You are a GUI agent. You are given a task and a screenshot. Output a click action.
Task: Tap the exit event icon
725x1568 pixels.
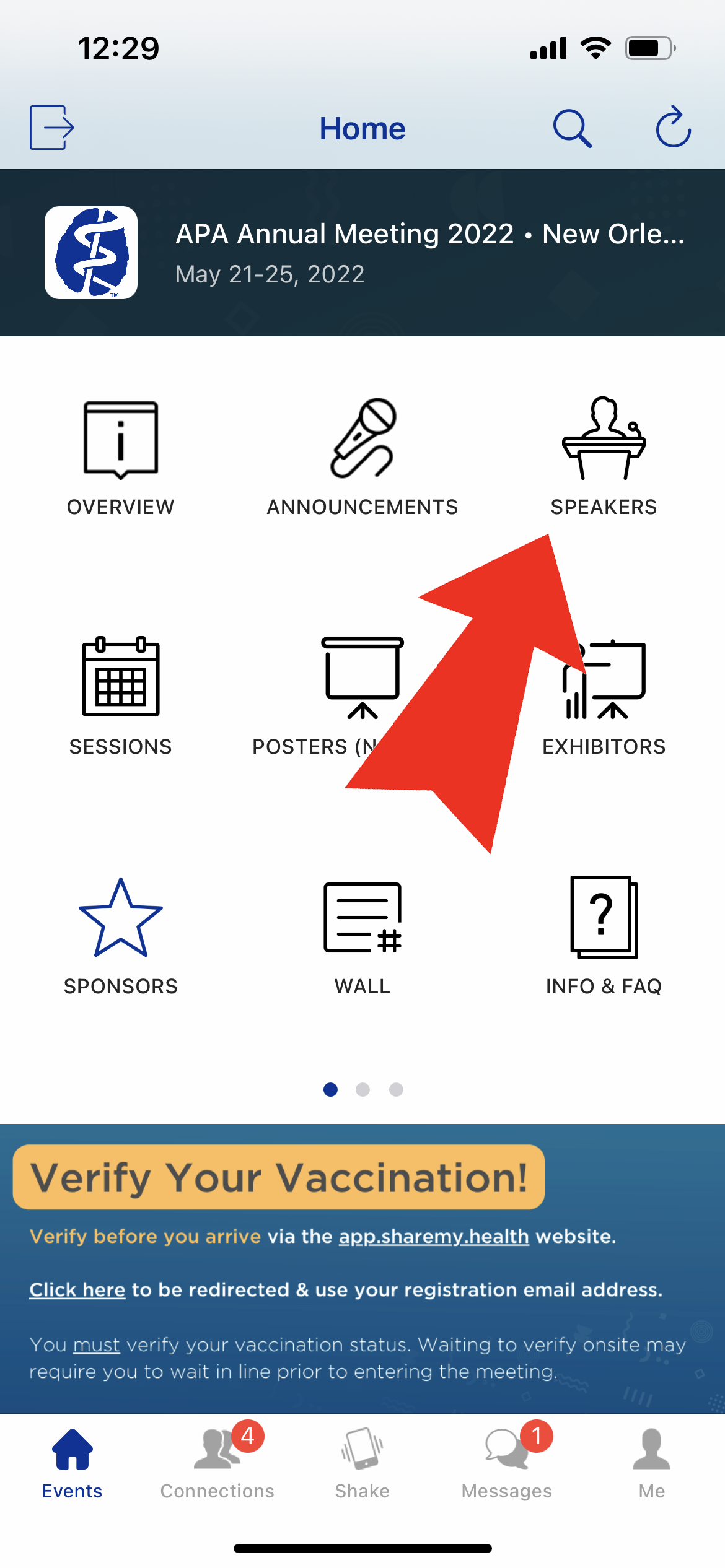tap(52, 128)
